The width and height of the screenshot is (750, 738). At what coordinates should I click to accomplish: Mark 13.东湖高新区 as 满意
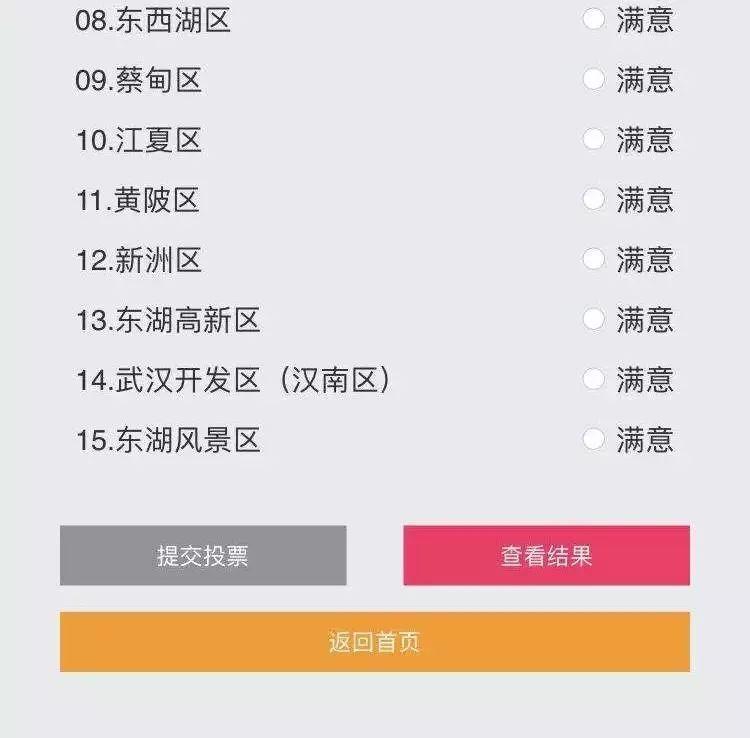pos(594,319)
